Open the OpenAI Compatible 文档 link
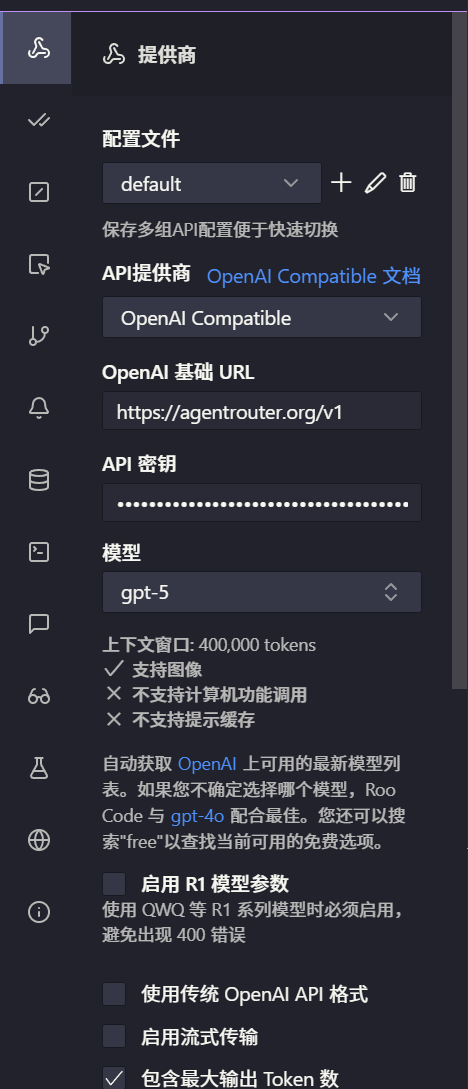This screenshot has height=1089, width=468. (314, 276)
